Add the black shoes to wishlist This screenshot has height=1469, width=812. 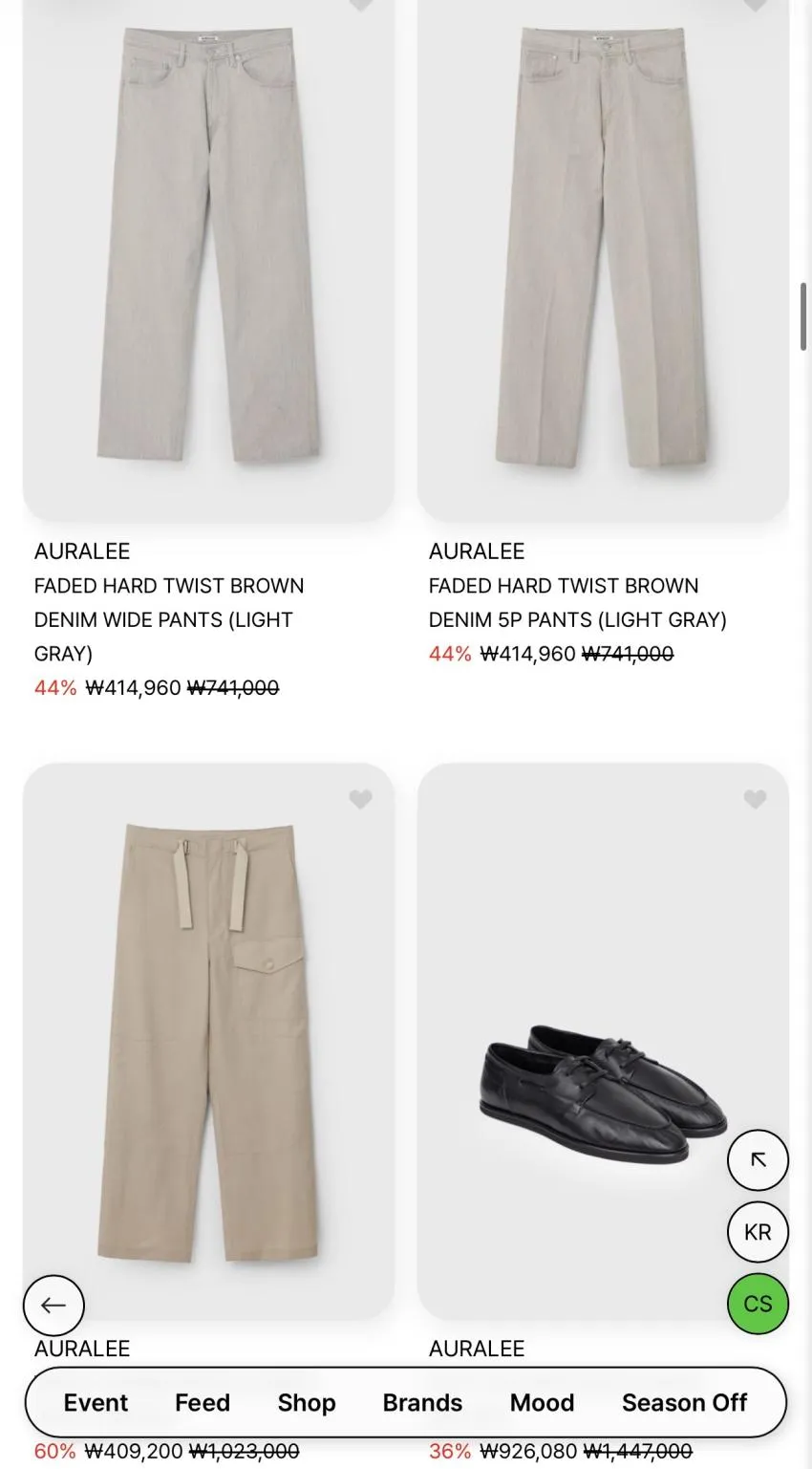[755, 799]
